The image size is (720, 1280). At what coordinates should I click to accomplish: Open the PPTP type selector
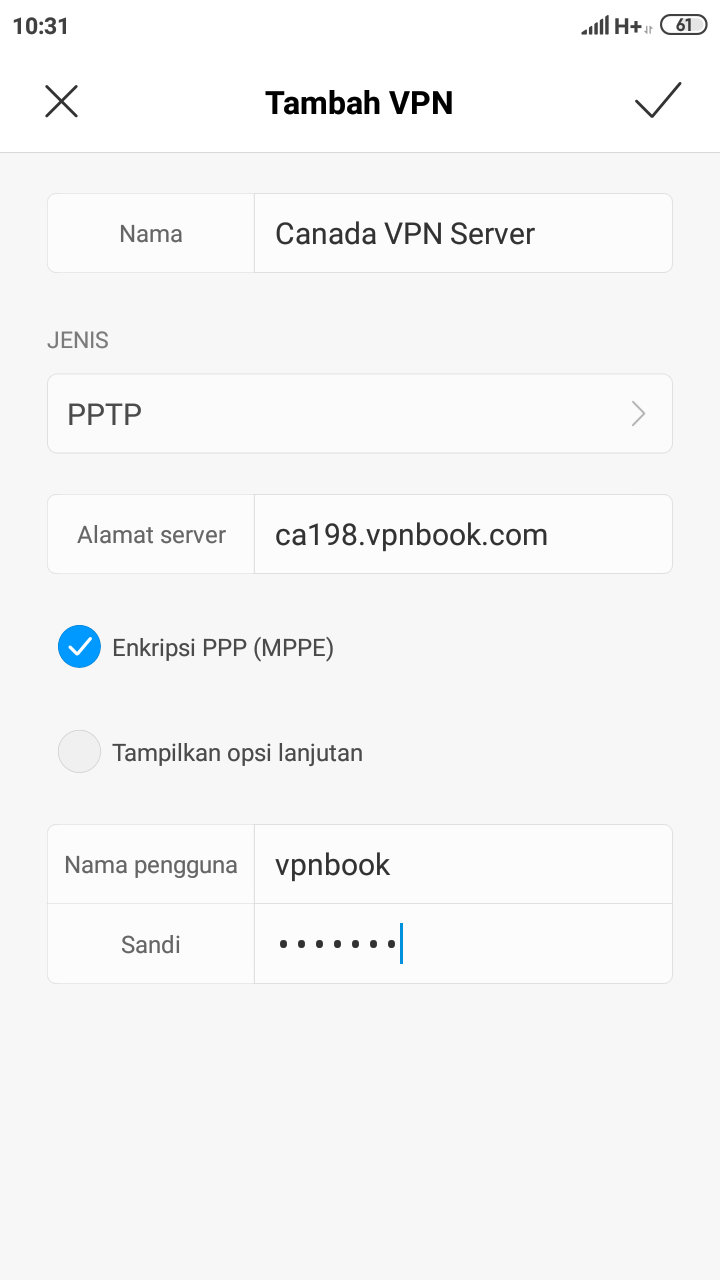[x=360, y=414]
